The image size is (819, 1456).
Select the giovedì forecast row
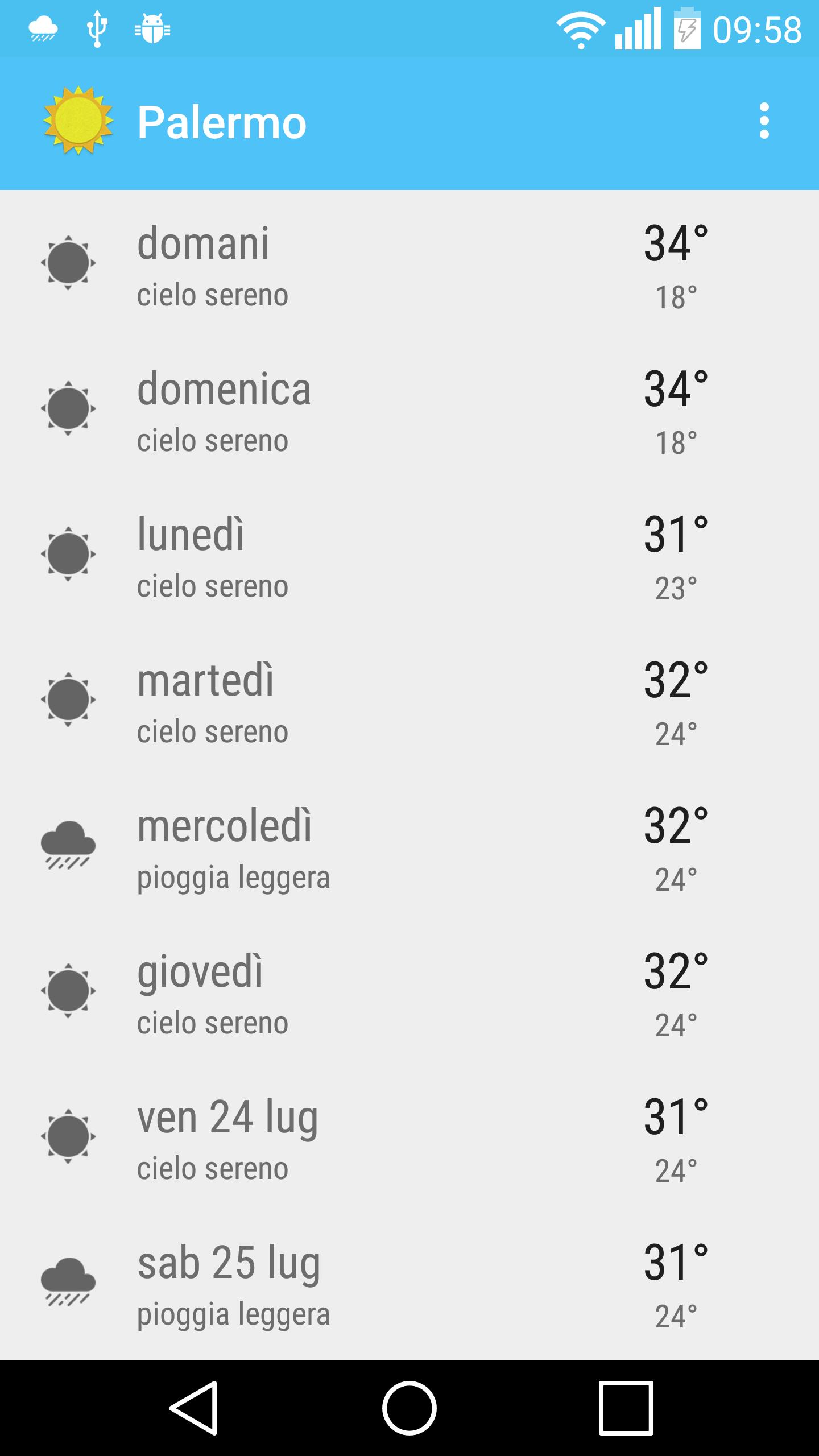point(409,991)
